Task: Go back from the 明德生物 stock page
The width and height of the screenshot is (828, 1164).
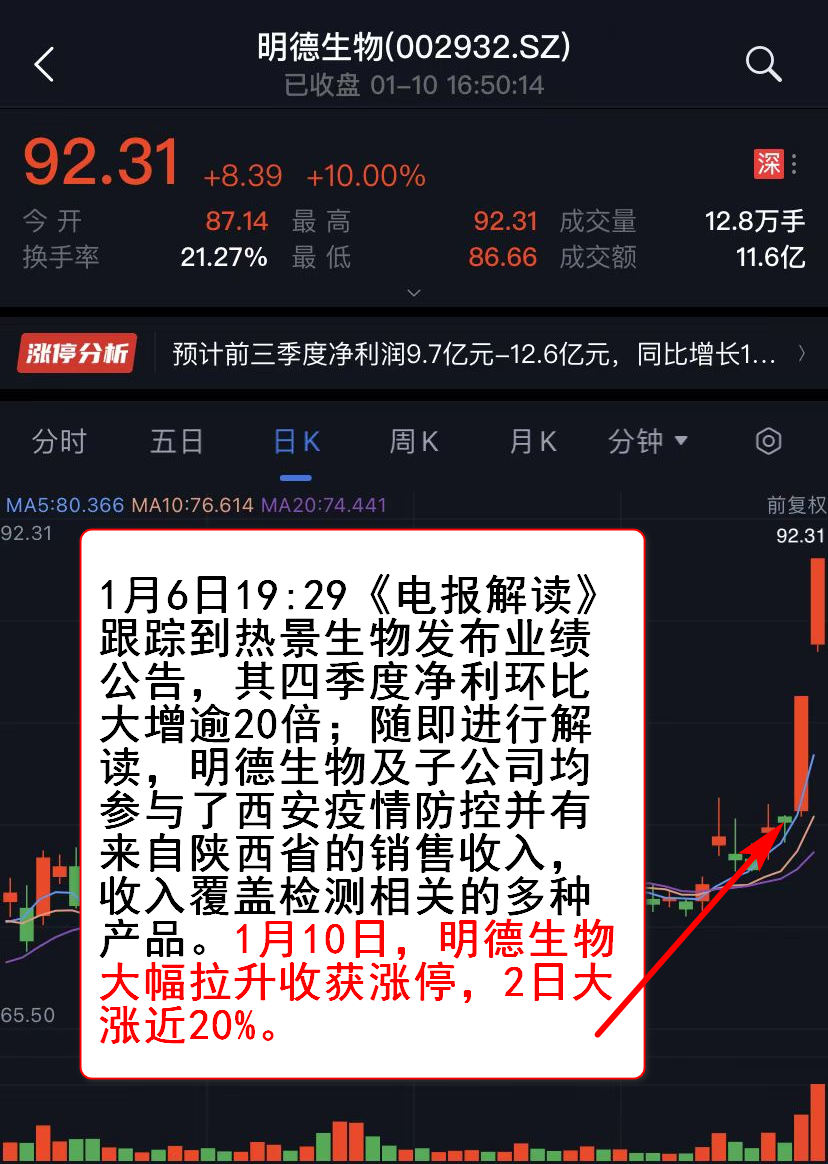Action: pyautogui.click(x=44, y=65)
